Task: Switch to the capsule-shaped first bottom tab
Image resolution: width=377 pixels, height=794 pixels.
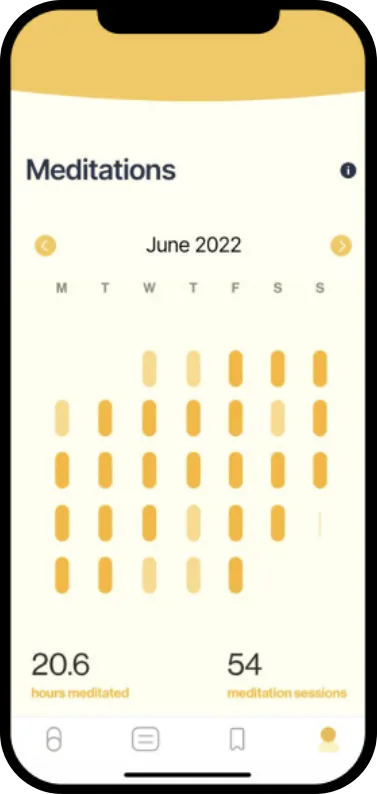Action: coord(54,740)
